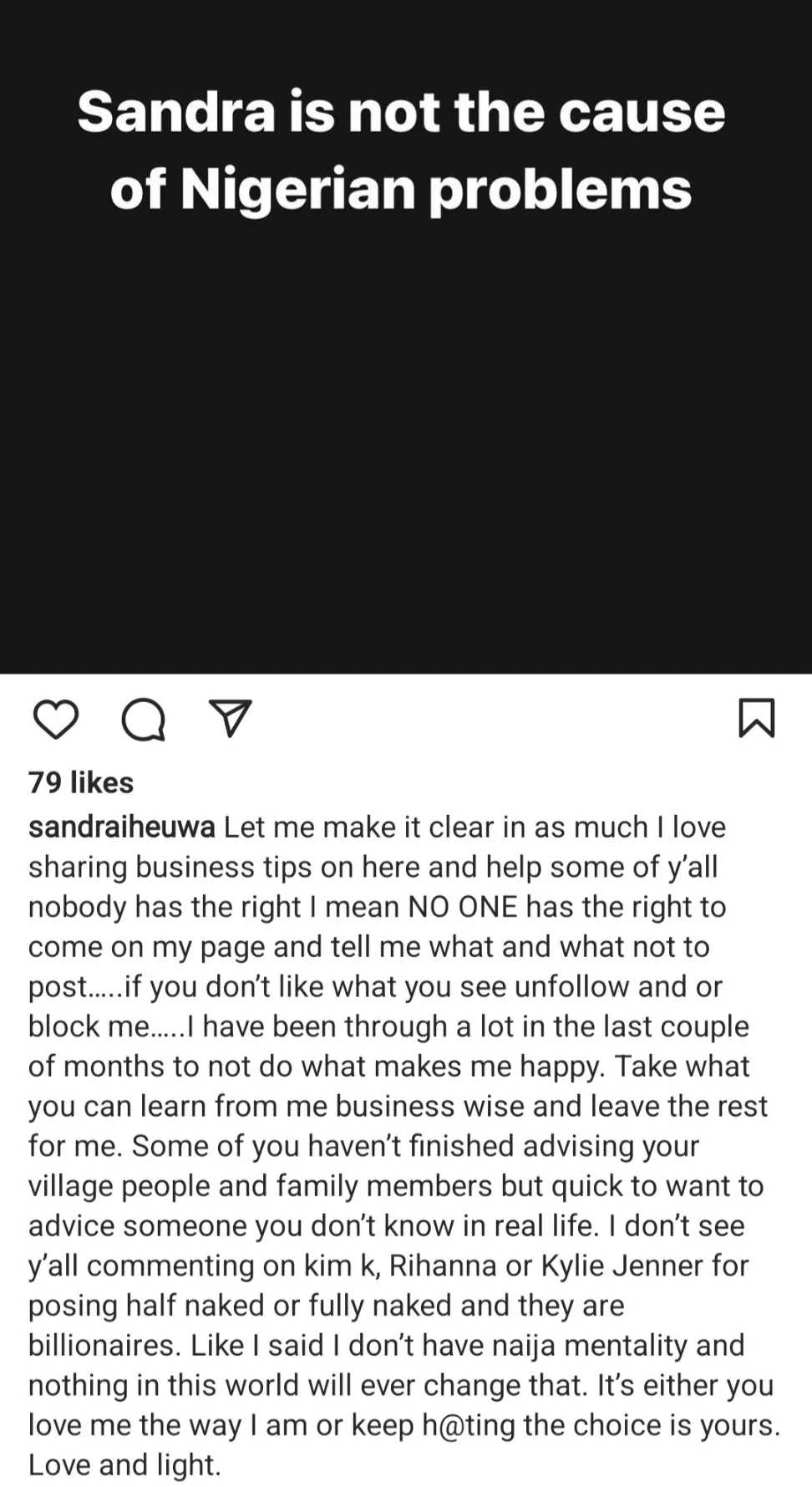Bookmark this post
The width and height of the screenshot is (812, 1487).
pos(756,718)
